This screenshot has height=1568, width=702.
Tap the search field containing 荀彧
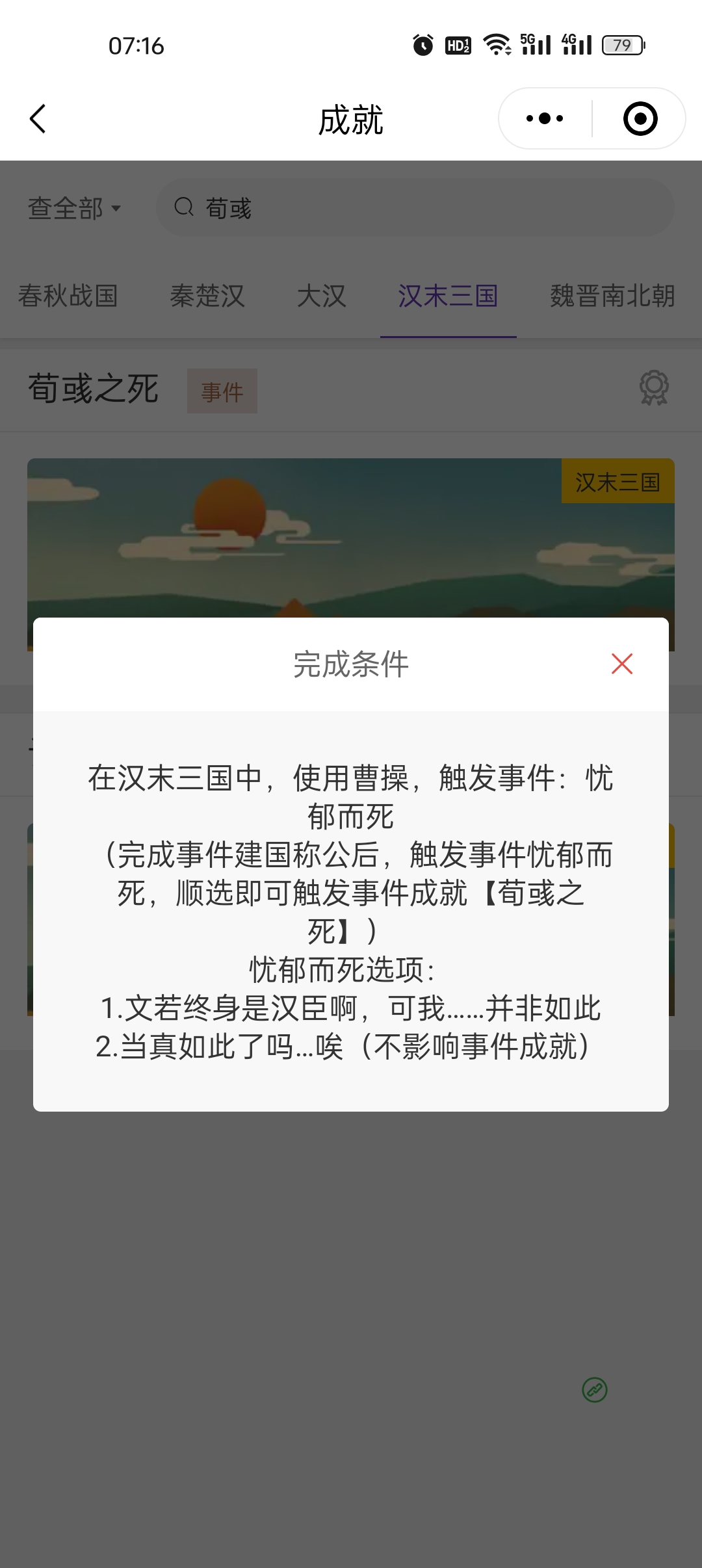click(x=415, y=208)
